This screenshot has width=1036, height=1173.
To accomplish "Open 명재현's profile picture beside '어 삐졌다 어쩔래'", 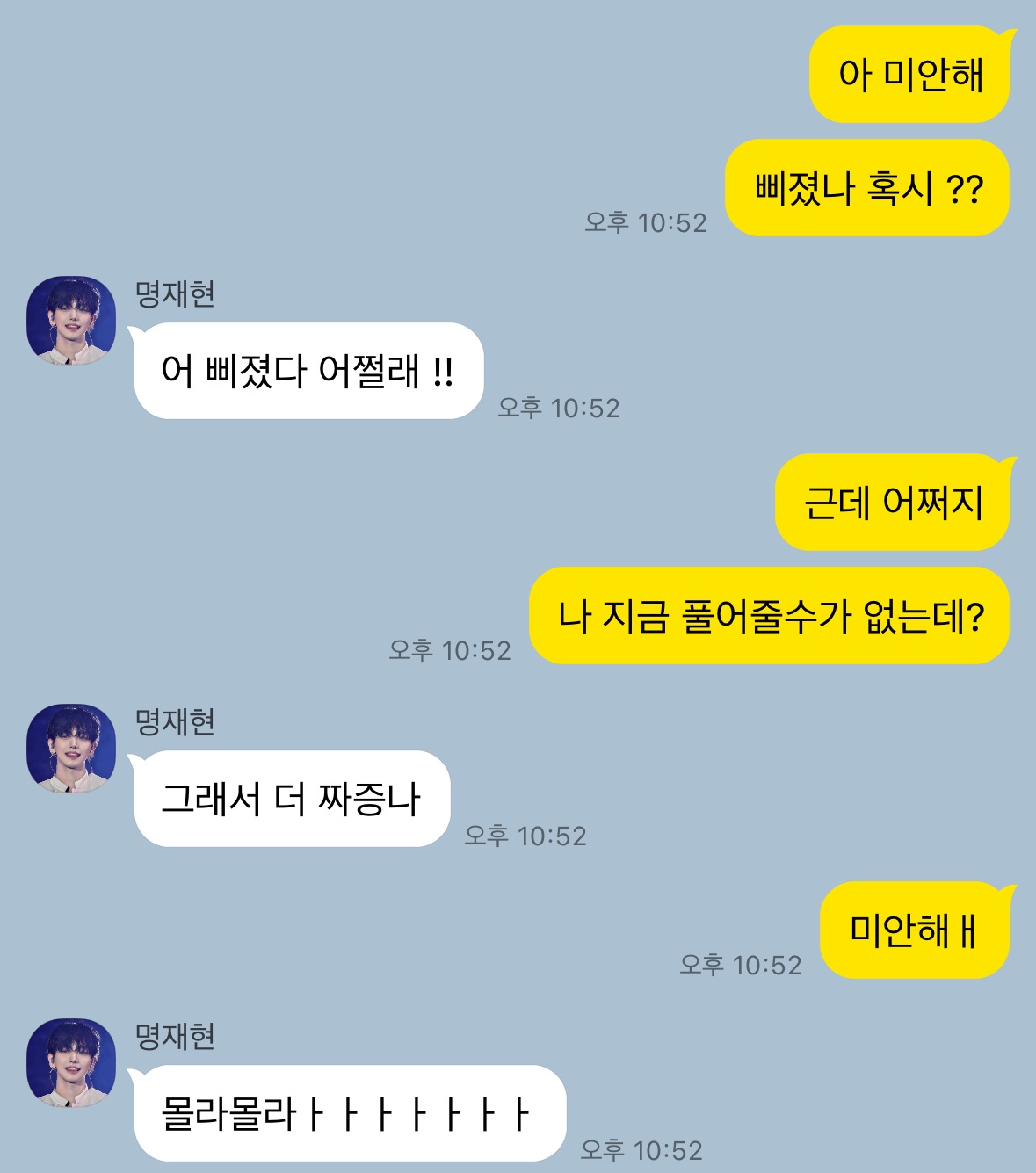I will [x=70, y=321].
